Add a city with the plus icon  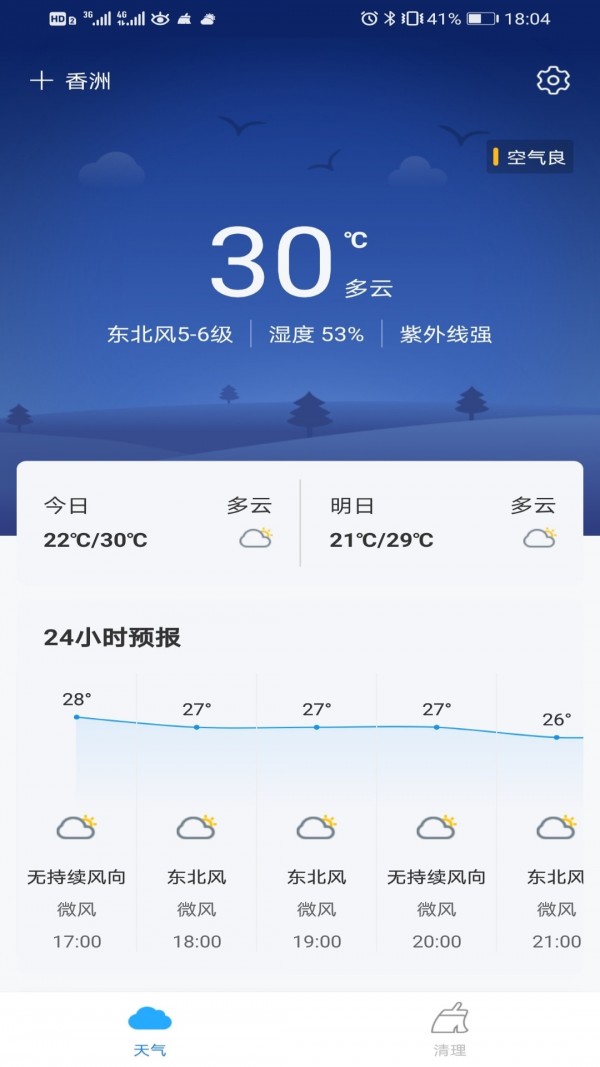(41, 81)
